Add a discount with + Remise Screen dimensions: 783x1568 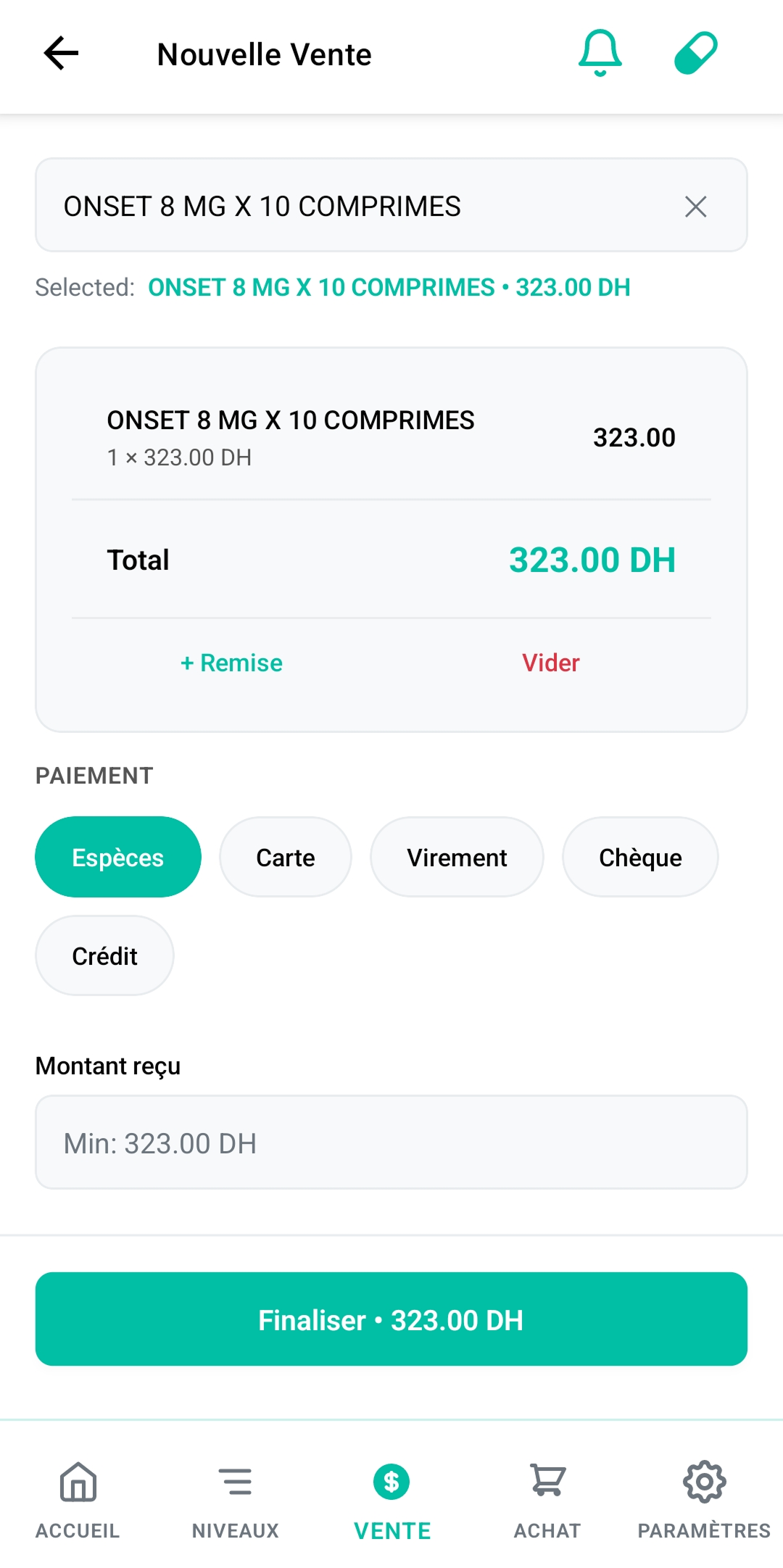tap(231, 662)
